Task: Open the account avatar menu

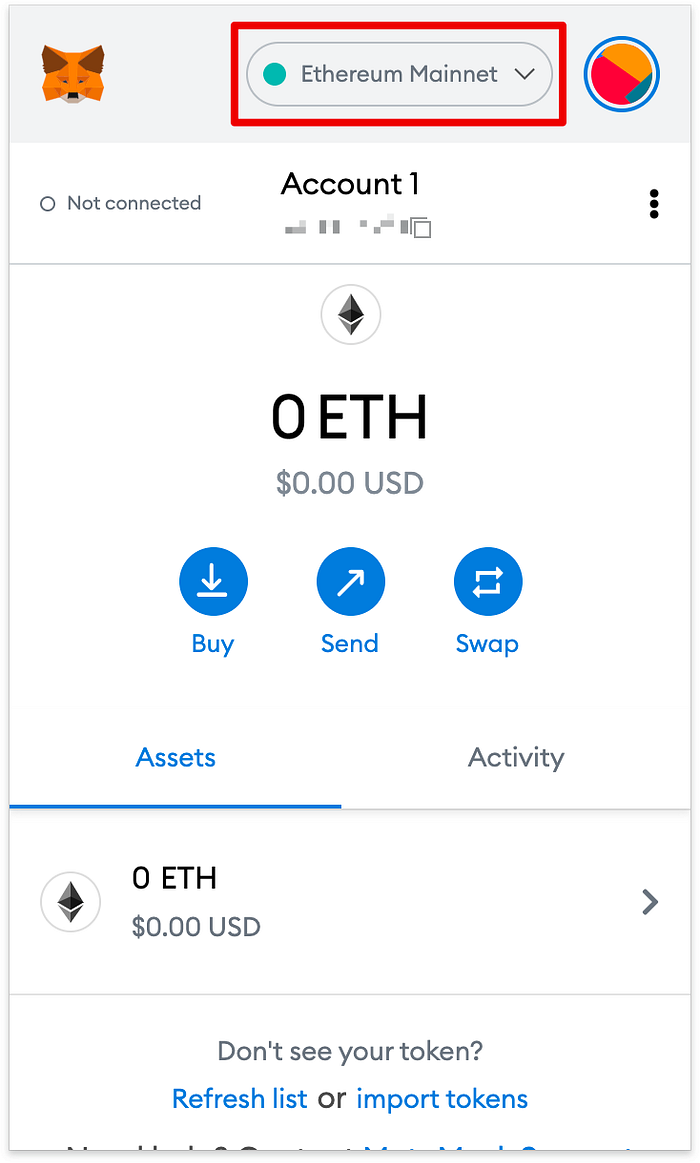Action: pos(621,75)
